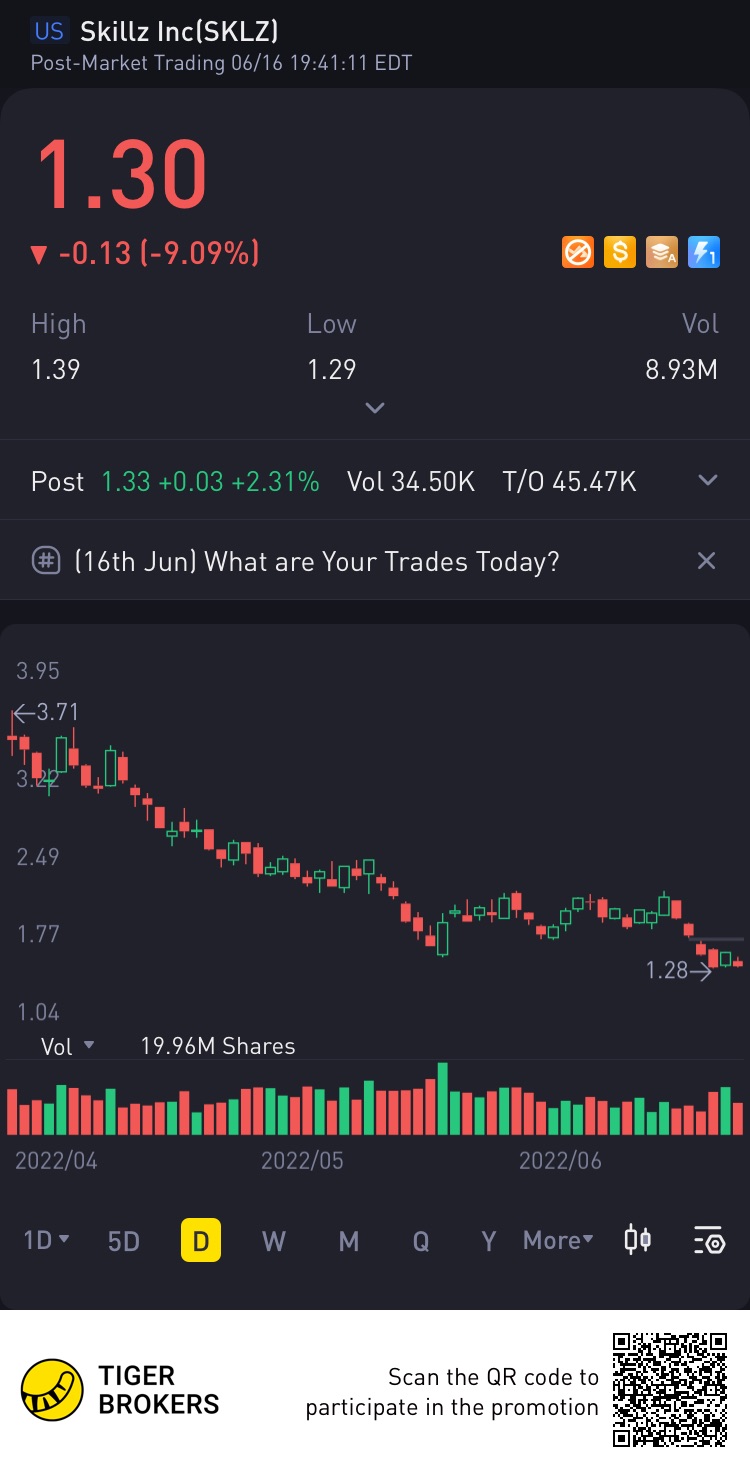Tap the candlestick chart type icon
Screen dimensions: 750x1470
click(x=637, y=1241)
